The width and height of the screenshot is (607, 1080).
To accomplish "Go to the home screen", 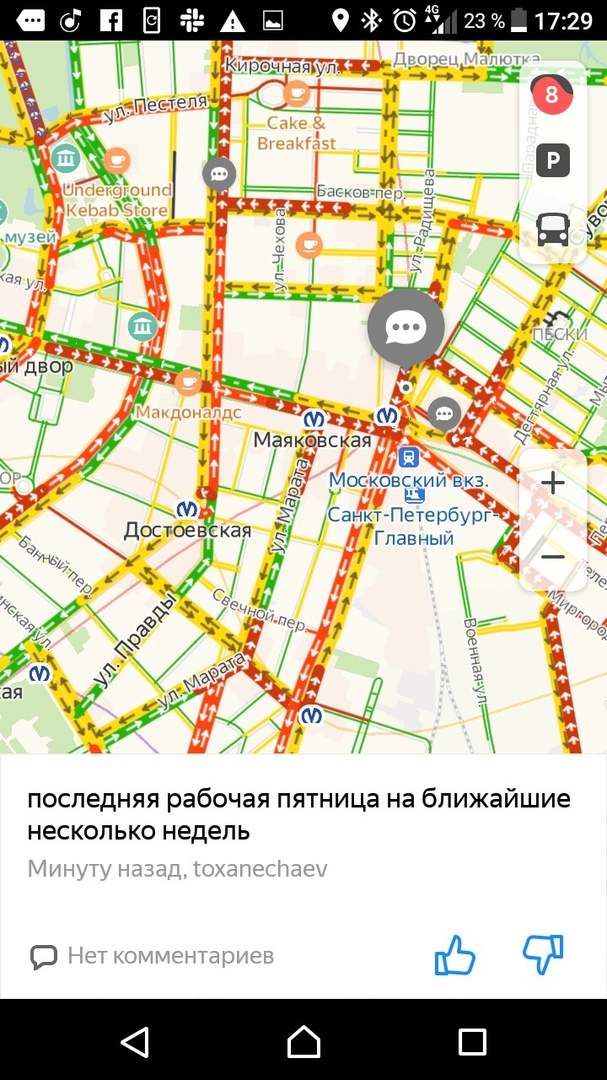I will 303,1042.
